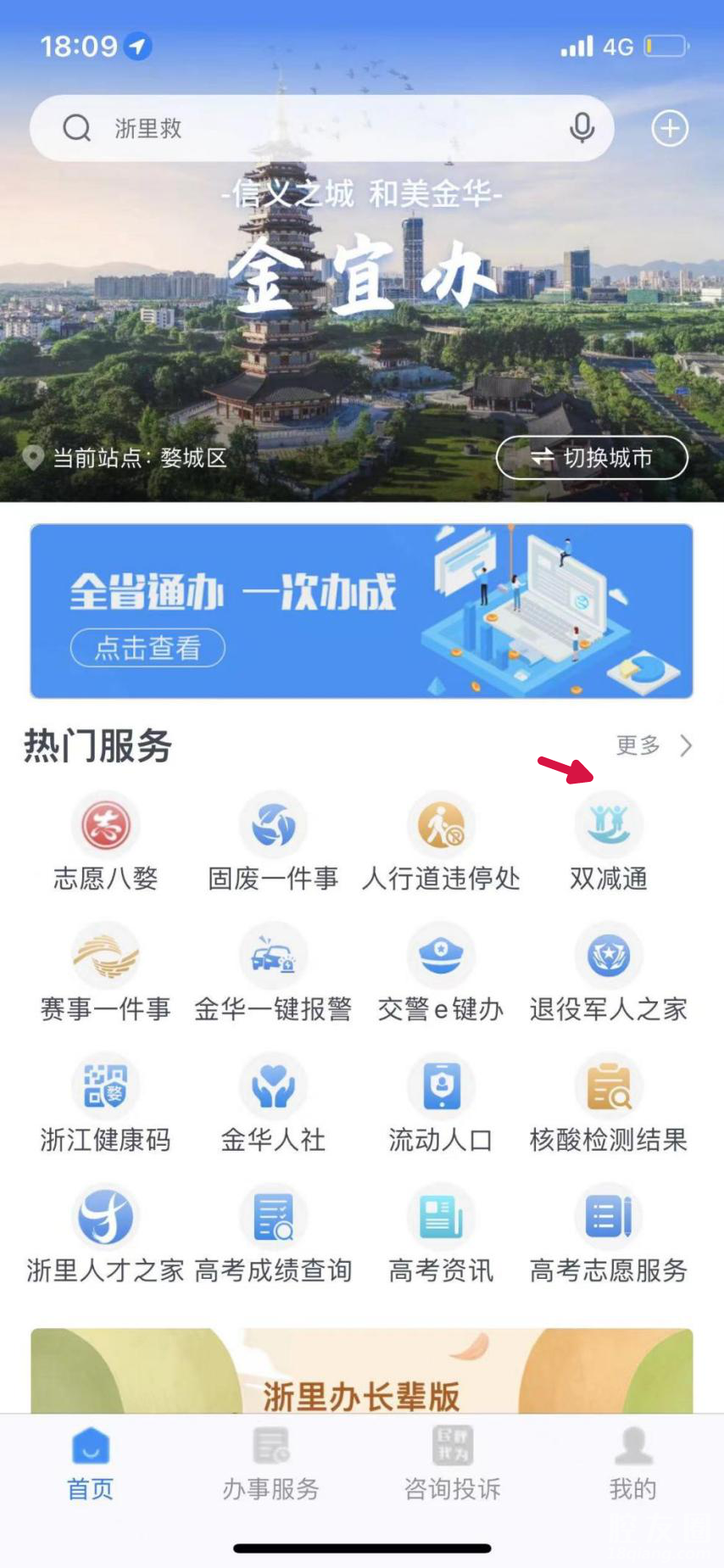Viewport: 724px width, 1568px height.
Task: Switch to the 办事服务 tab
Action: 271,1463
